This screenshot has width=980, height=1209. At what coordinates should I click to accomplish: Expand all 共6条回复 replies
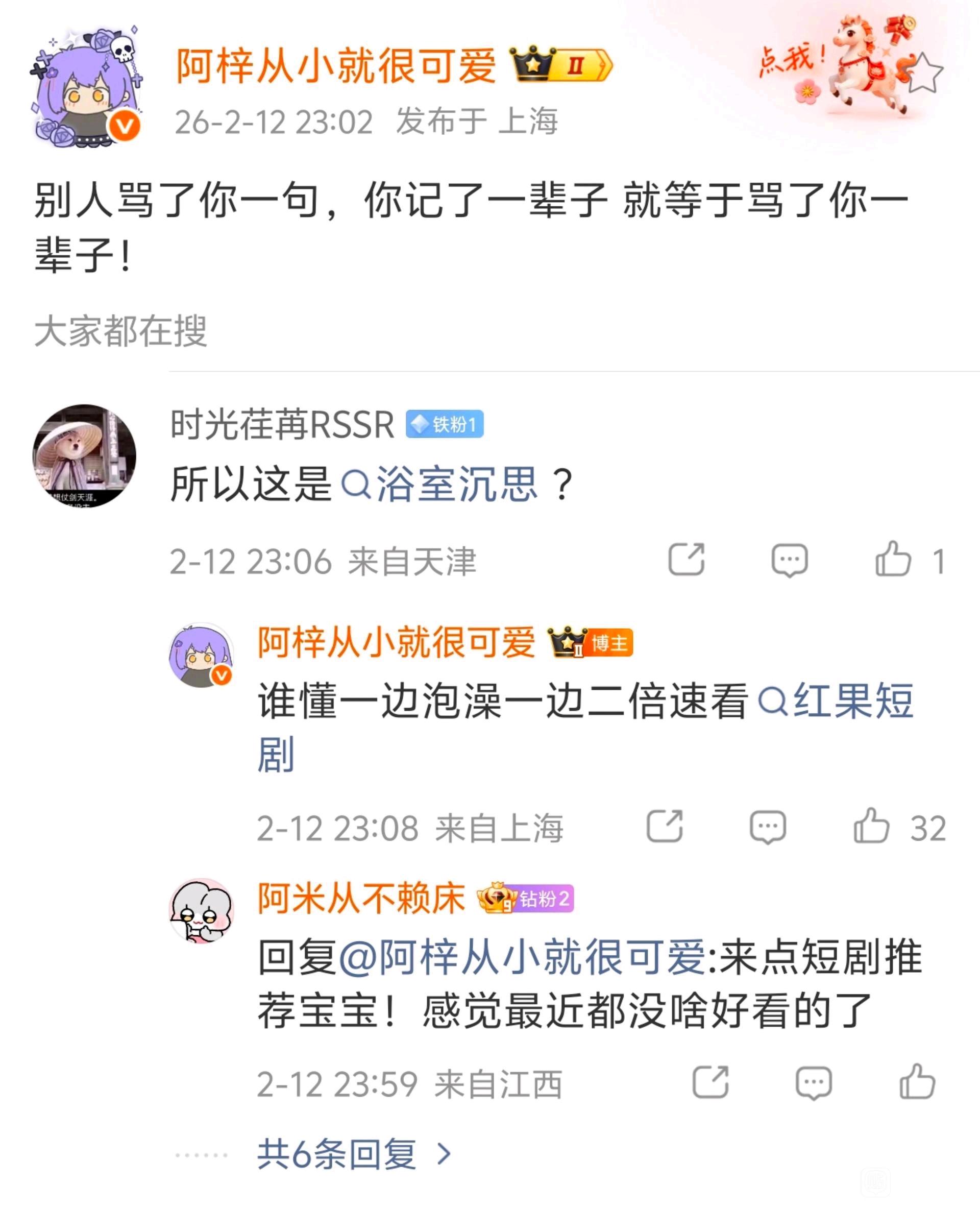pos(353,1154)
